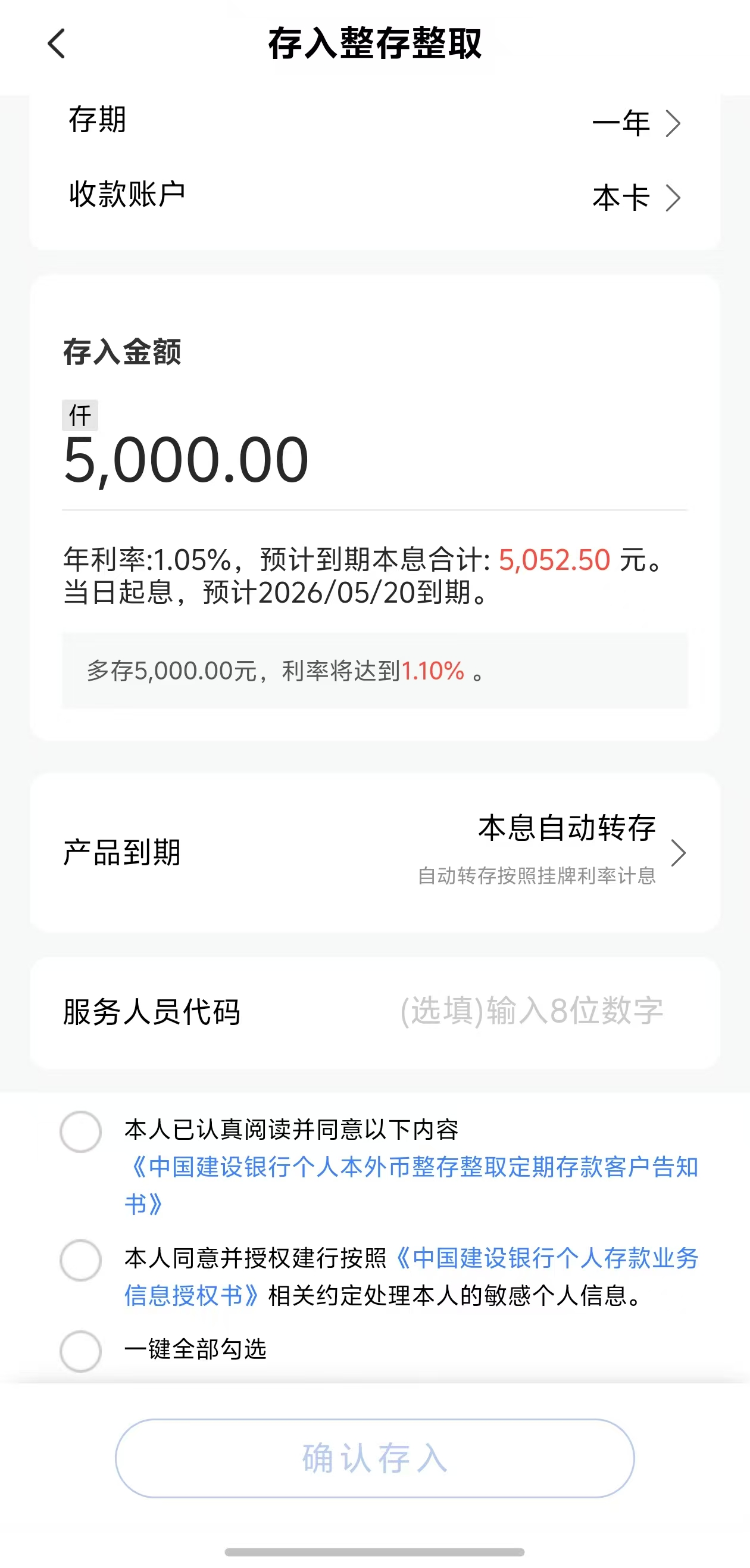Select 一键全部勾选
This screenshot has height=1568, width=750.
point(80,1351)
